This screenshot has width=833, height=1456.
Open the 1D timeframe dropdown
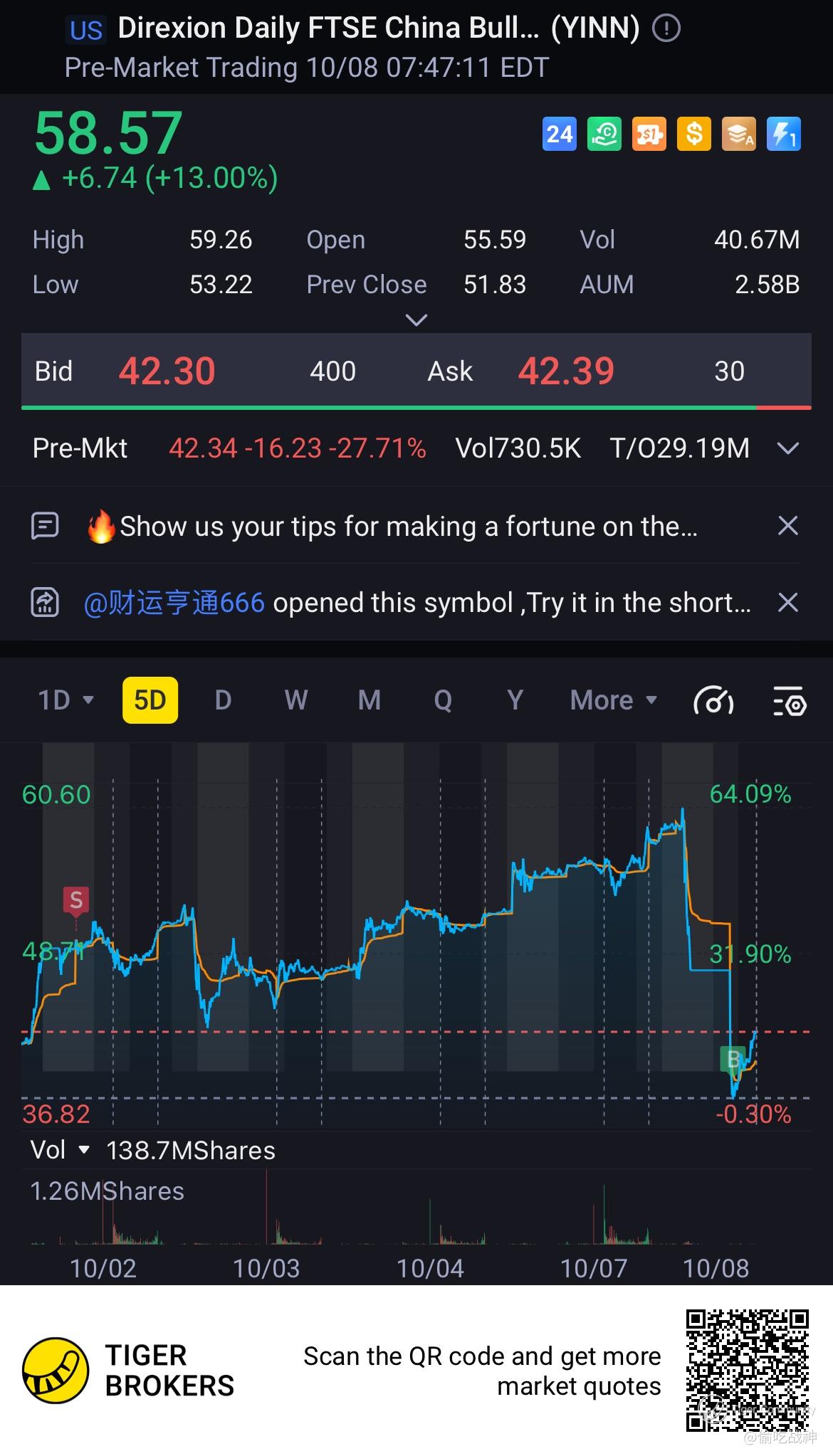pos(66,700)
